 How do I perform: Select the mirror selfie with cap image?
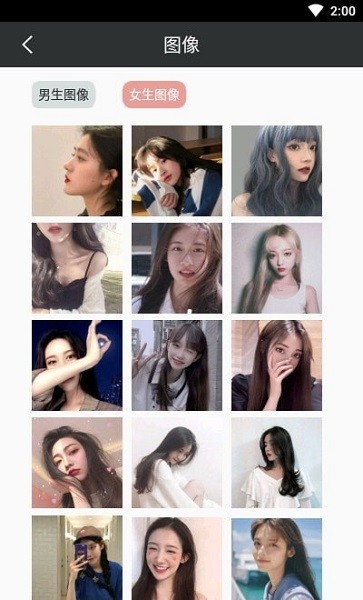coord(77,558)
